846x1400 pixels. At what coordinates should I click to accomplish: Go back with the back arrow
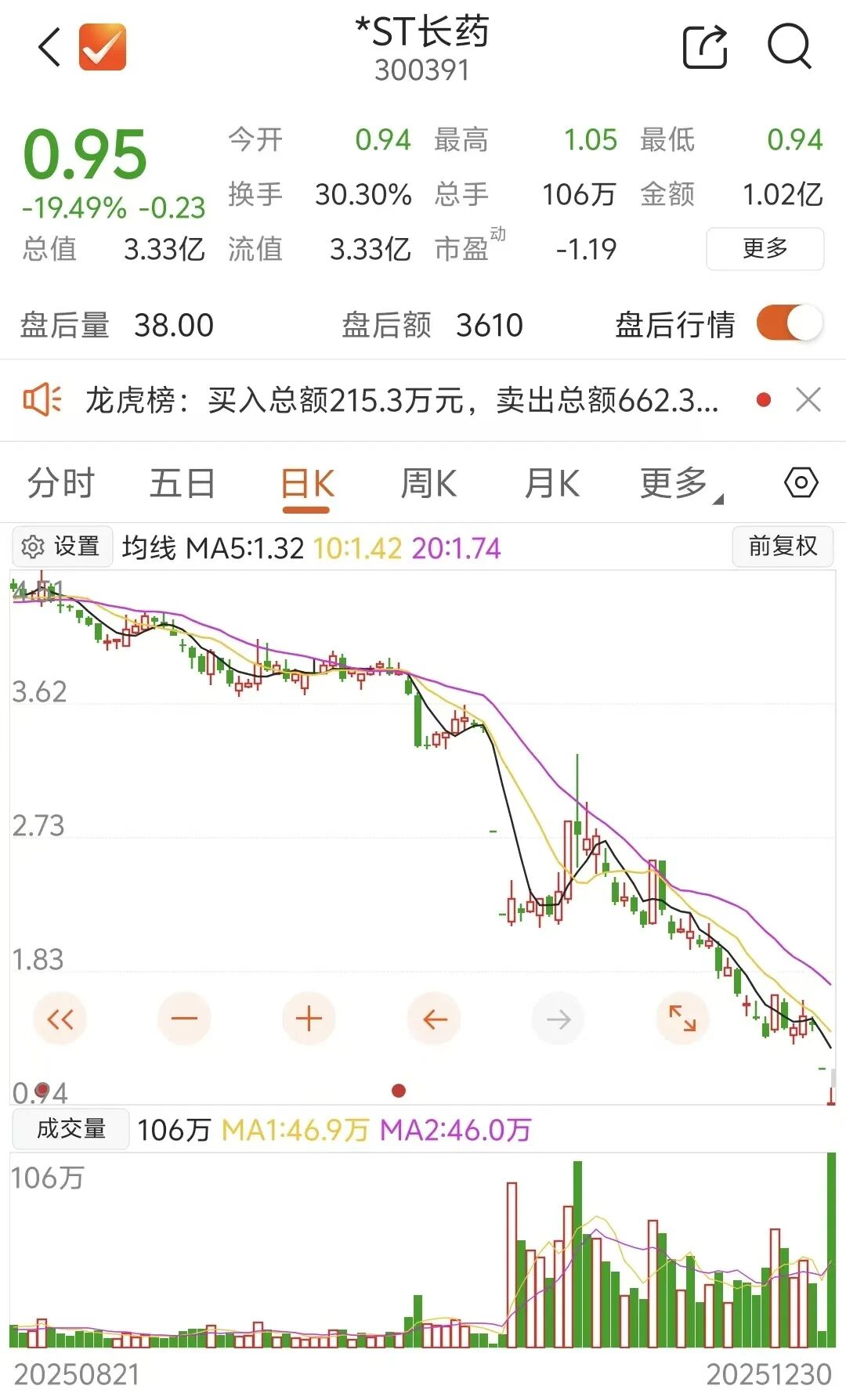tap(47, 47)
